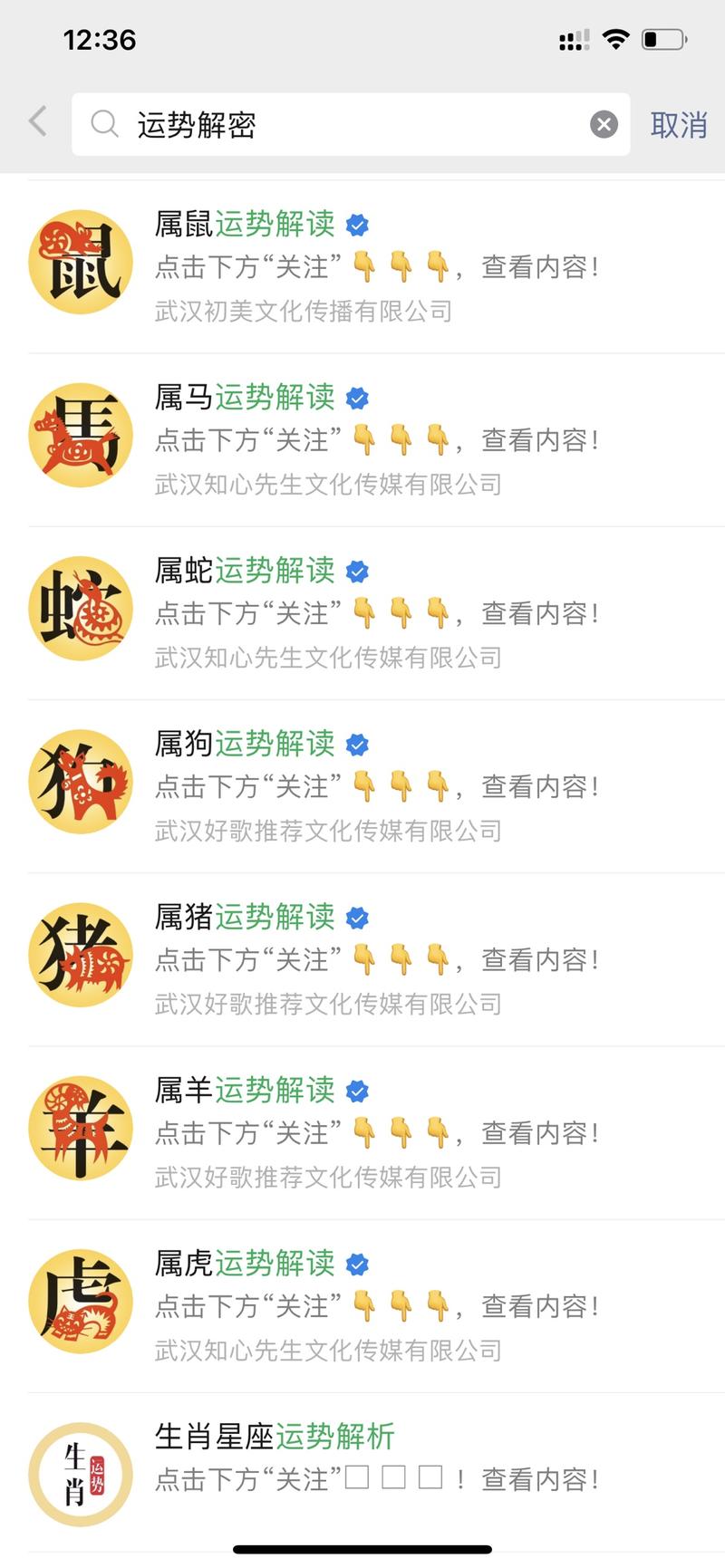This screenshot has width=725, height=1568.
Task: Tap the 取消 cancel button
Action: 678,125
